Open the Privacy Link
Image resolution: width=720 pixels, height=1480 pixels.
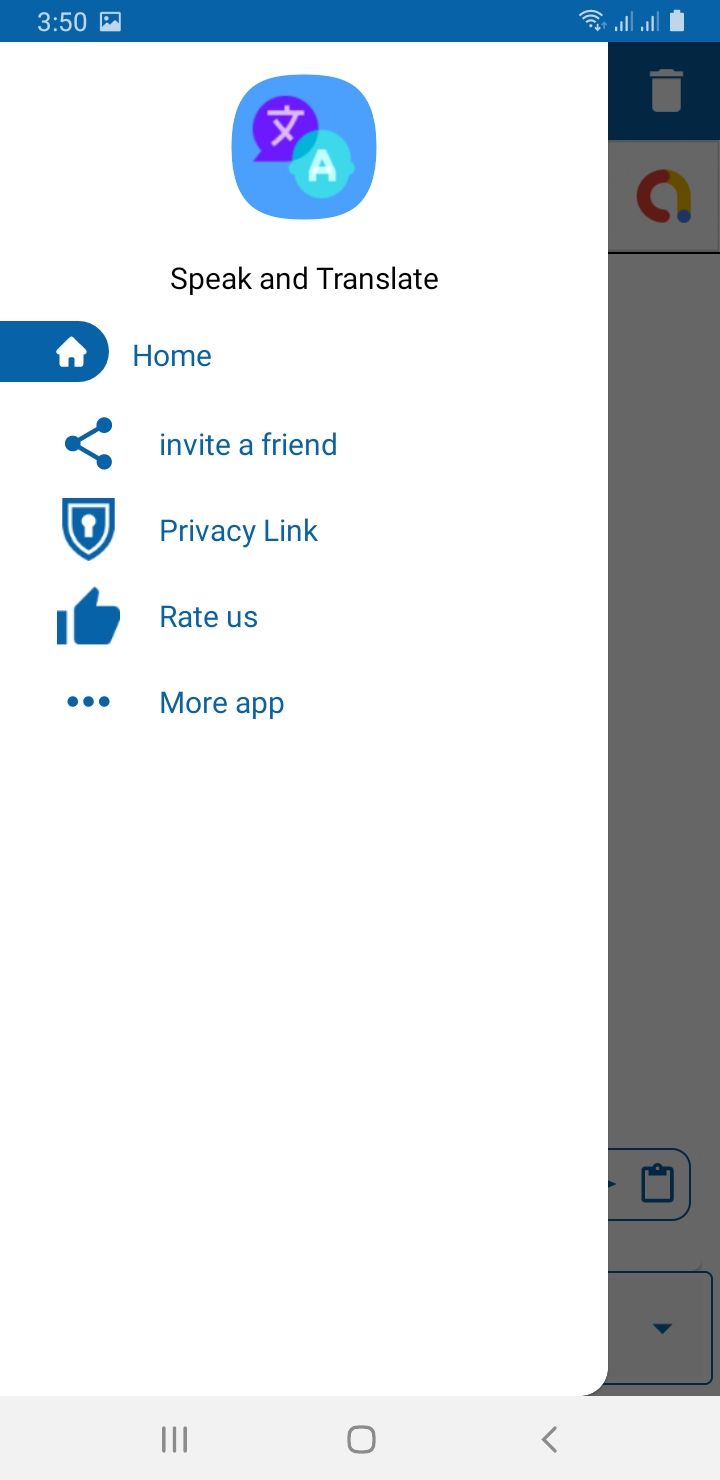pyautogui.click(x=237, y=531)
